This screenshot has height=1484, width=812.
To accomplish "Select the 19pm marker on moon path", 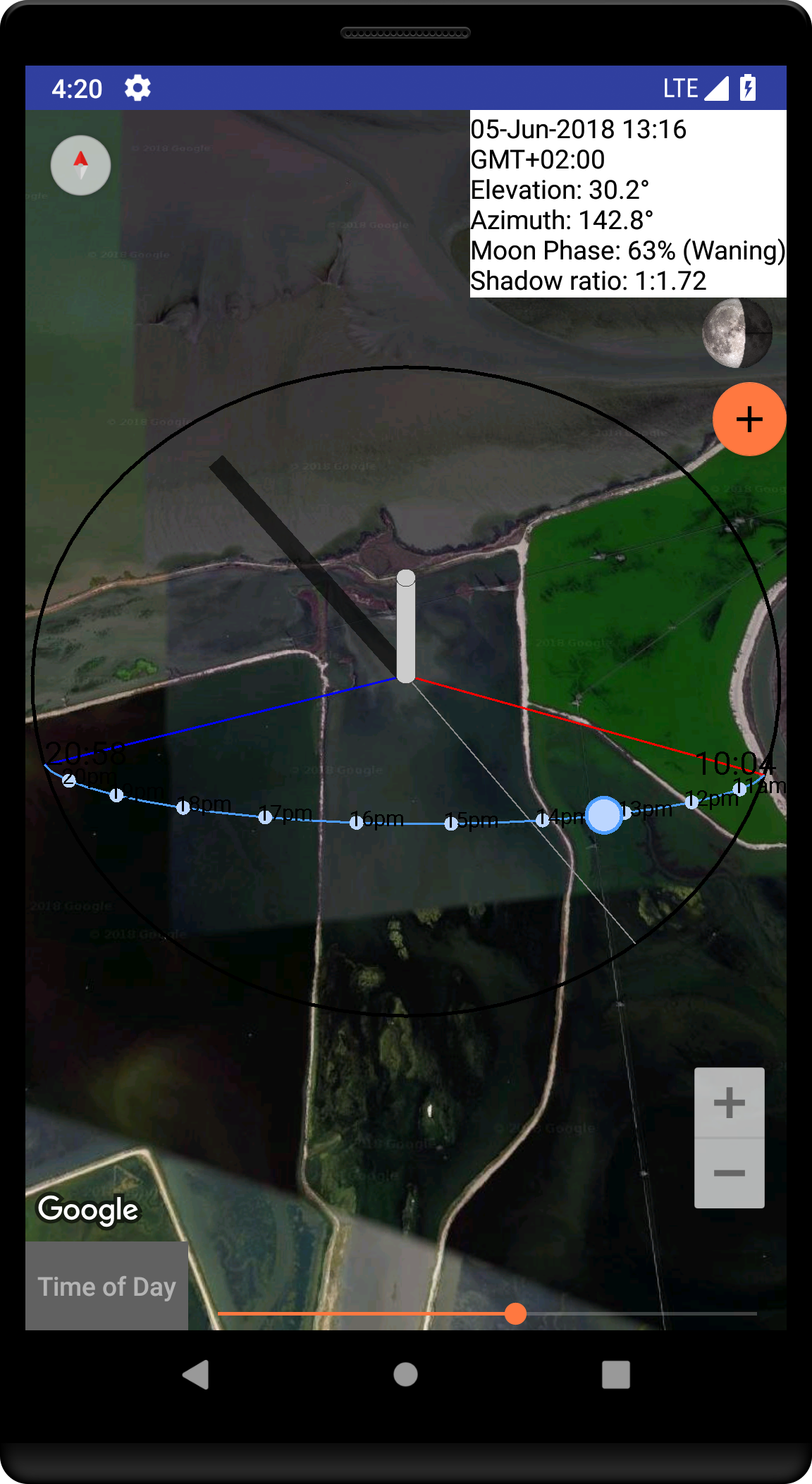I will 116,795.
